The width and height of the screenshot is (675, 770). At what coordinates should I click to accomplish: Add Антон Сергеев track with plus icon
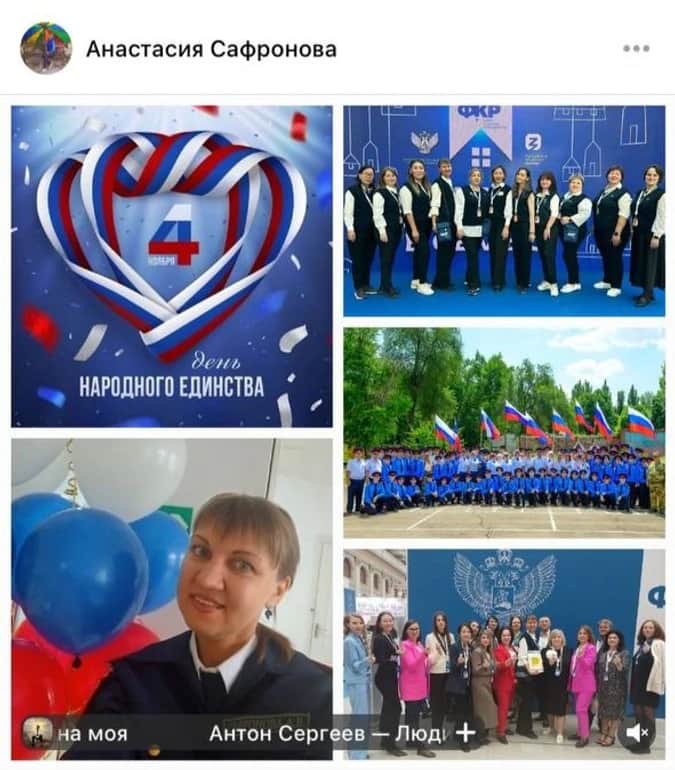tap(465, 733)
